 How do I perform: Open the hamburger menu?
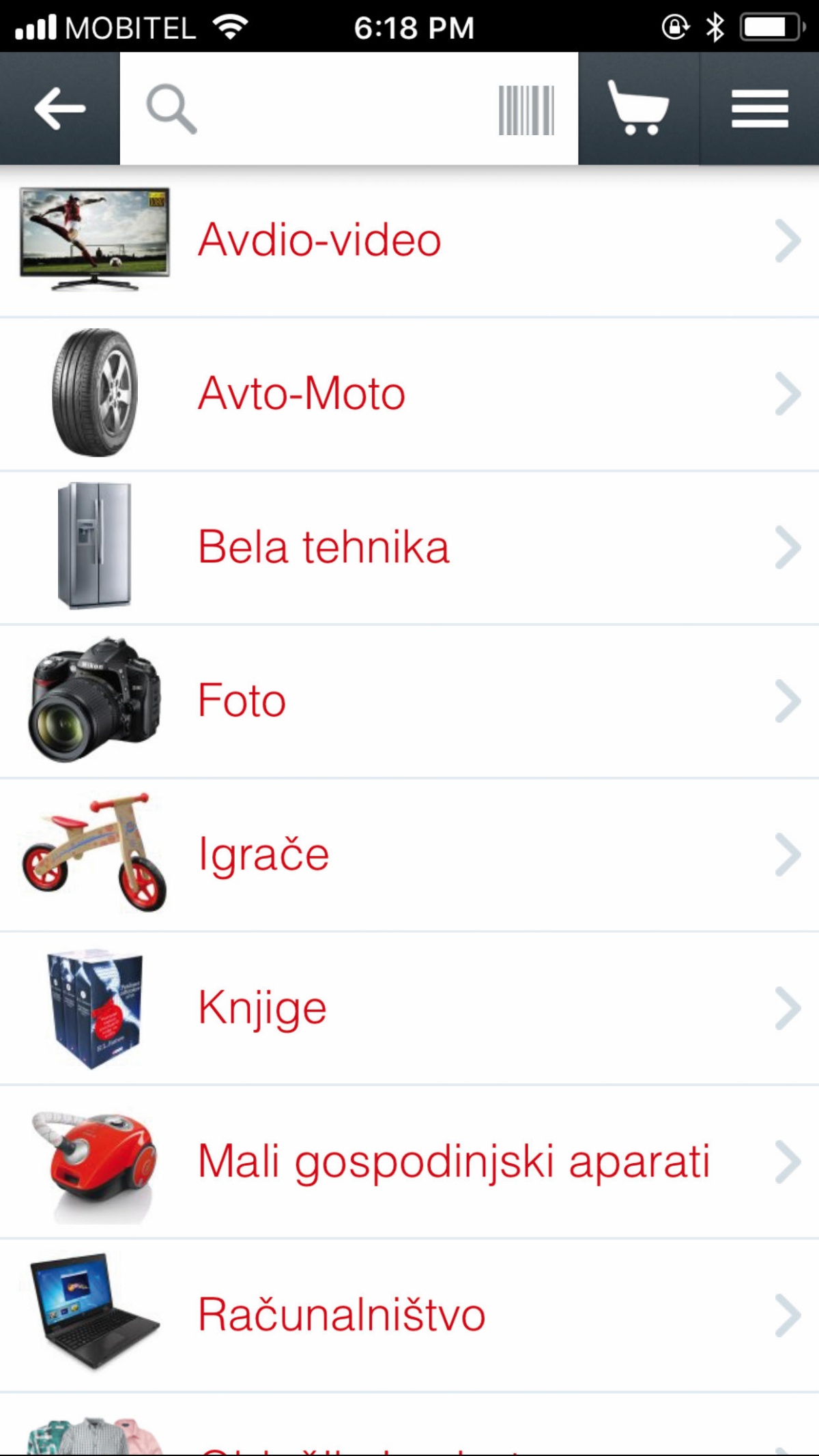[x=760, y=109]
